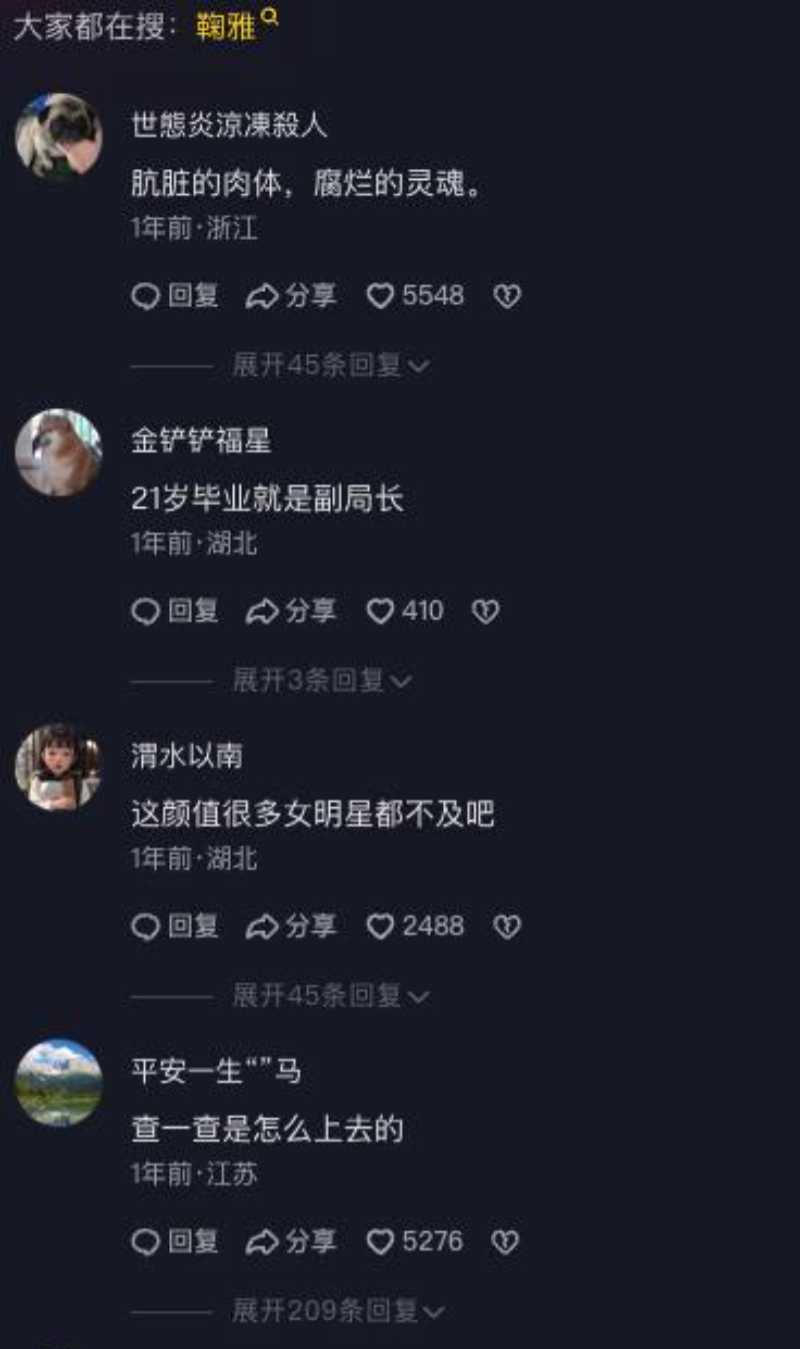Image resolution: width=800 pixels, height=1349 pixels.
Task: Share the comment by 渭水以南
Action: click(x=291, y=926)
